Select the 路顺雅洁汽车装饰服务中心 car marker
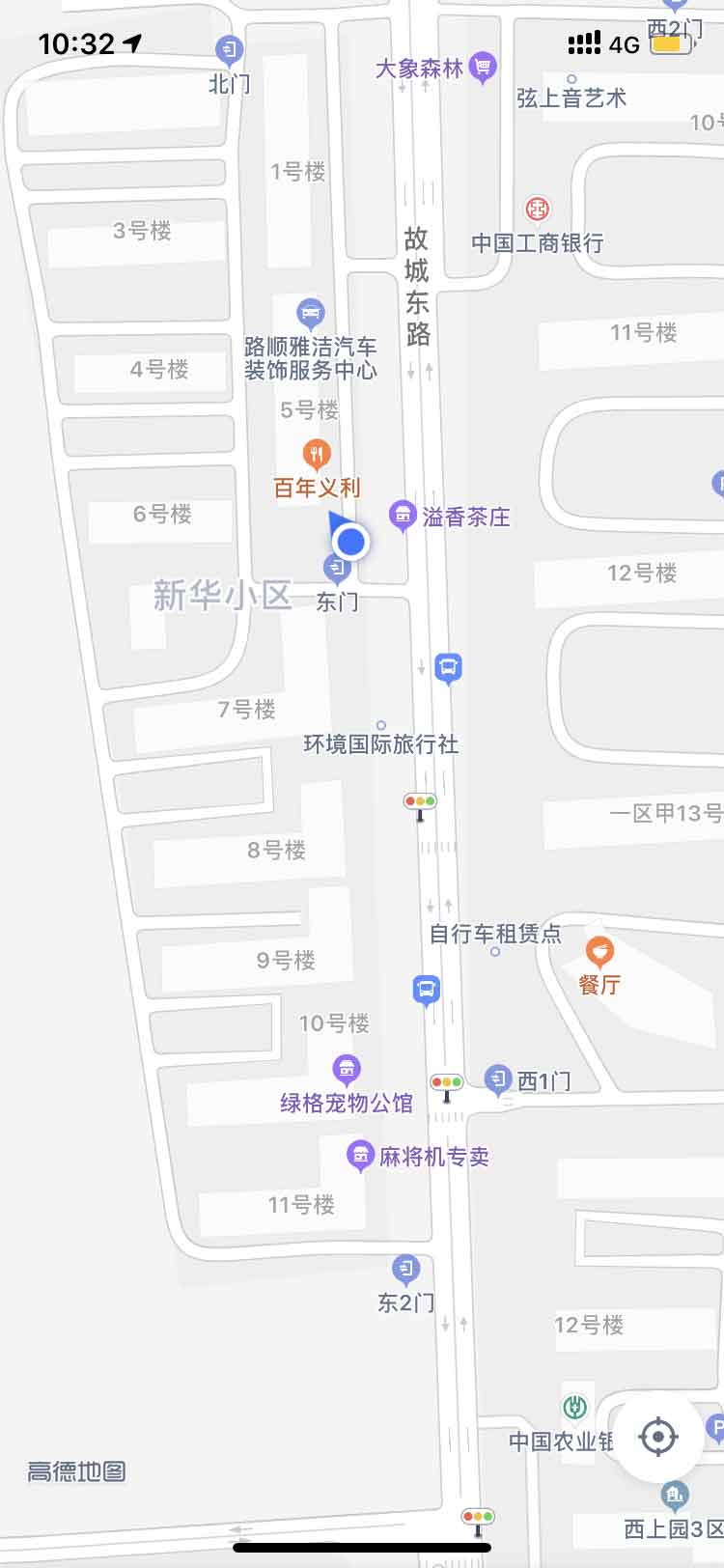The image size is (724, 1568). 310,313
